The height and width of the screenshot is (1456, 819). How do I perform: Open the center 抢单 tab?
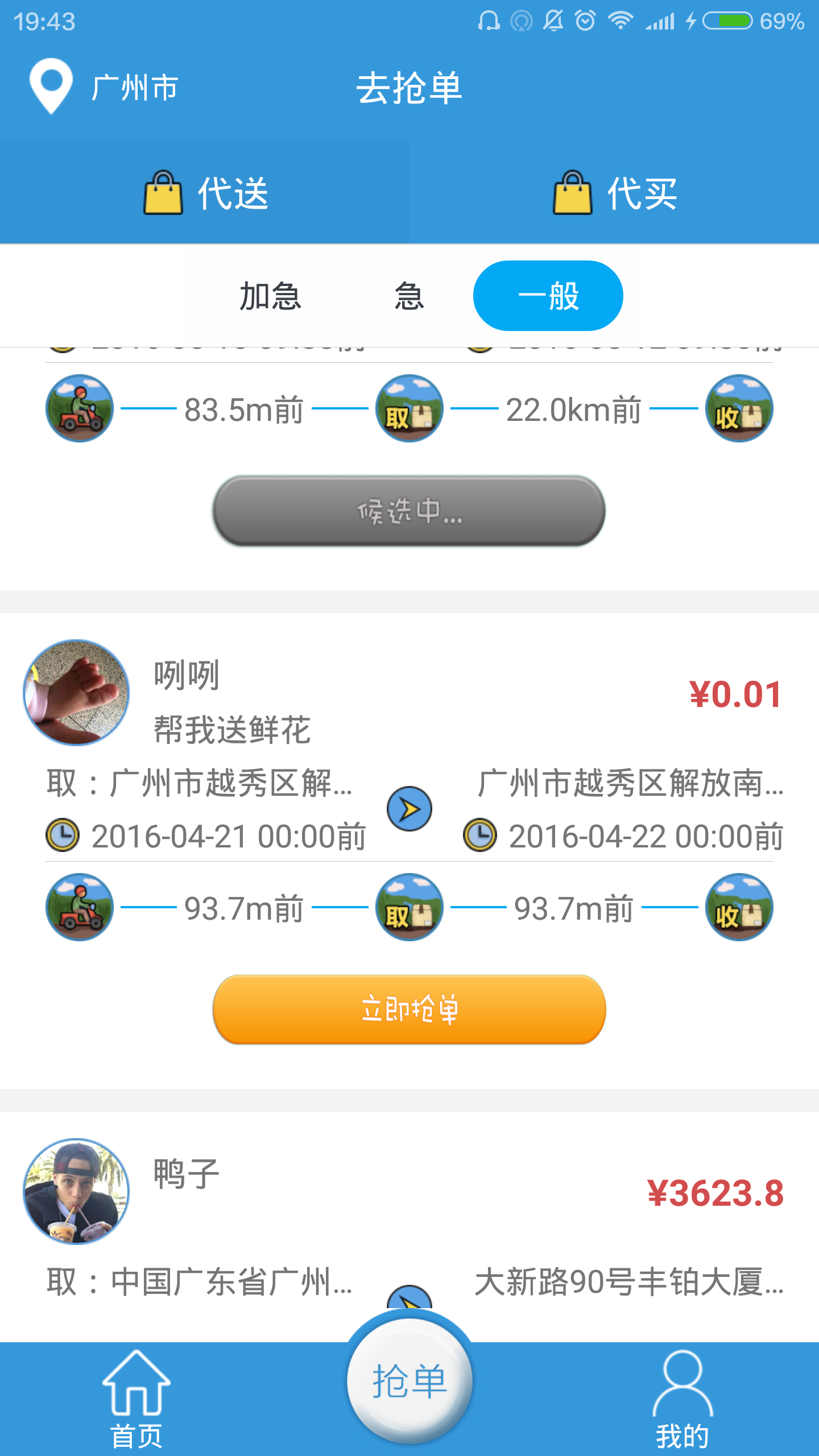pos(409,1382)
